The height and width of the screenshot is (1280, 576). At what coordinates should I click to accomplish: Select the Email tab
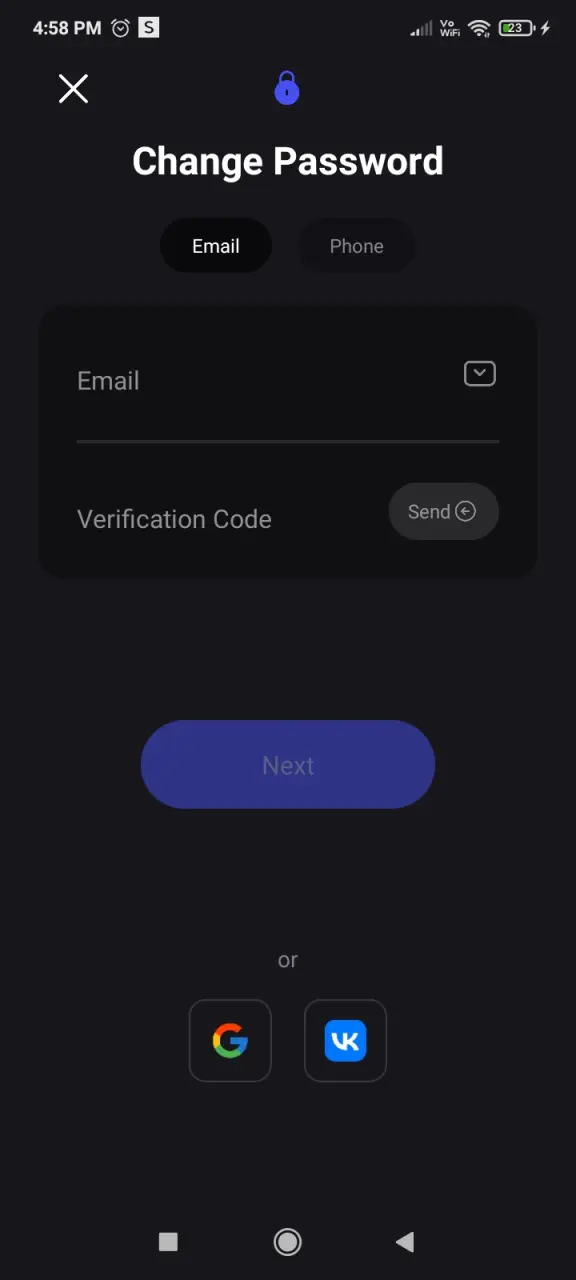pos(216,246)
